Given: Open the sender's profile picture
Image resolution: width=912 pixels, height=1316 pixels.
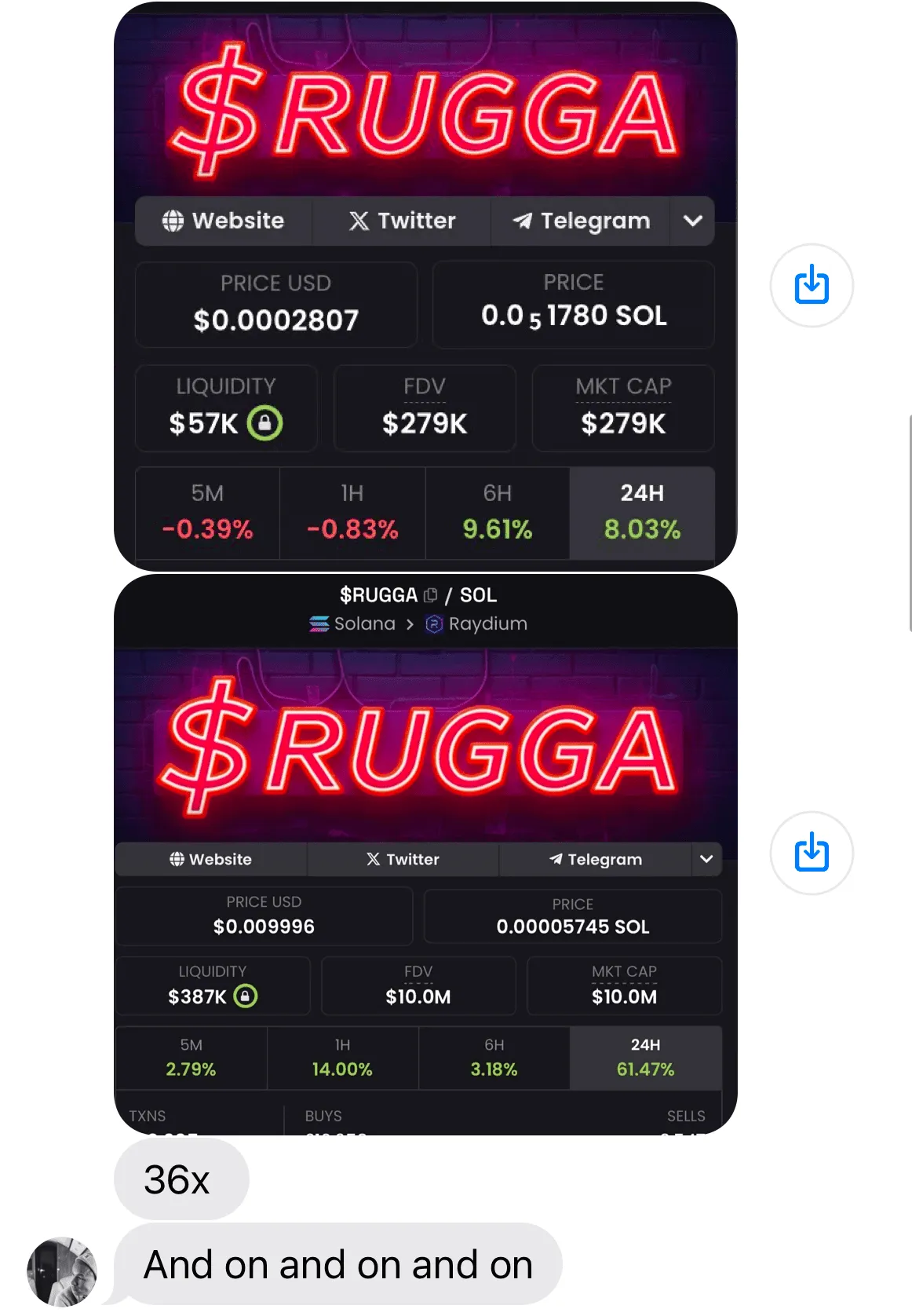Looking at the screenshot, I should pos(62,1271).
